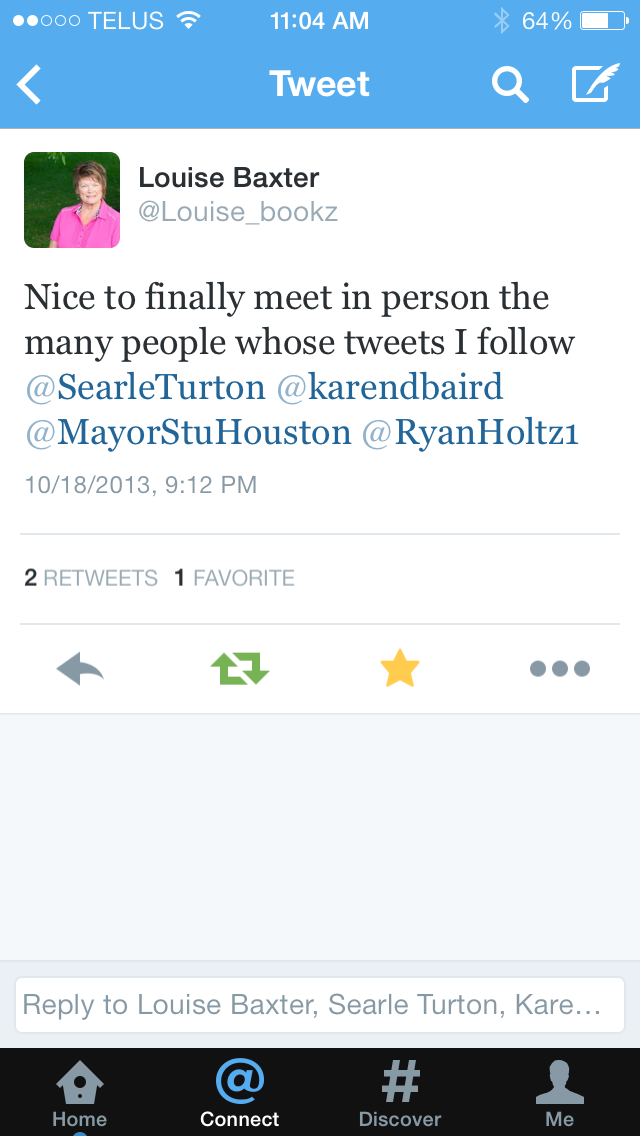Open the @RyanHoltz1 mention link
This screenshot has height=1136, width=640.
pos(470,433)
